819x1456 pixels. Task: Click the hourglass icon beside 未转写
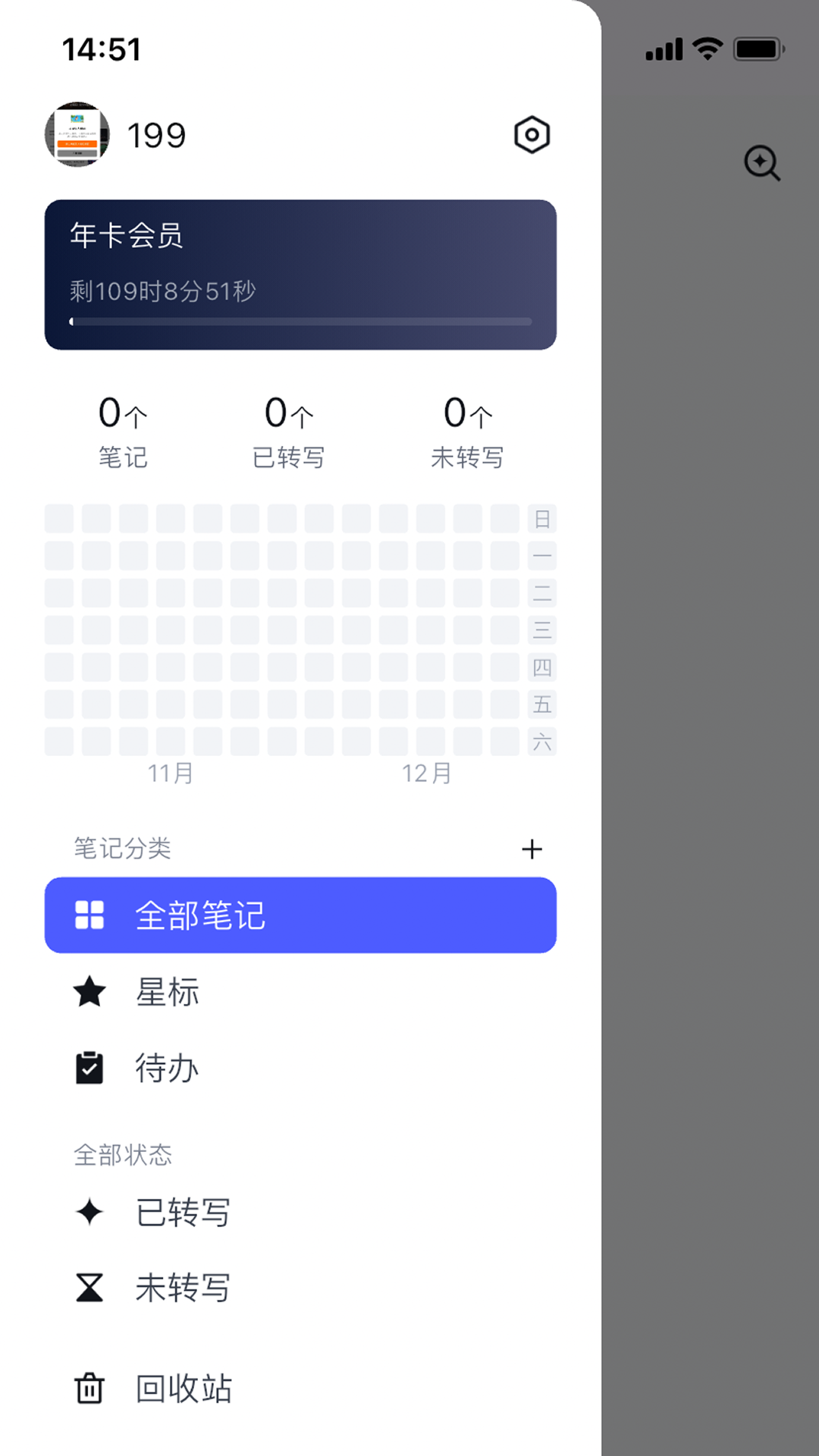[90, 1286]
